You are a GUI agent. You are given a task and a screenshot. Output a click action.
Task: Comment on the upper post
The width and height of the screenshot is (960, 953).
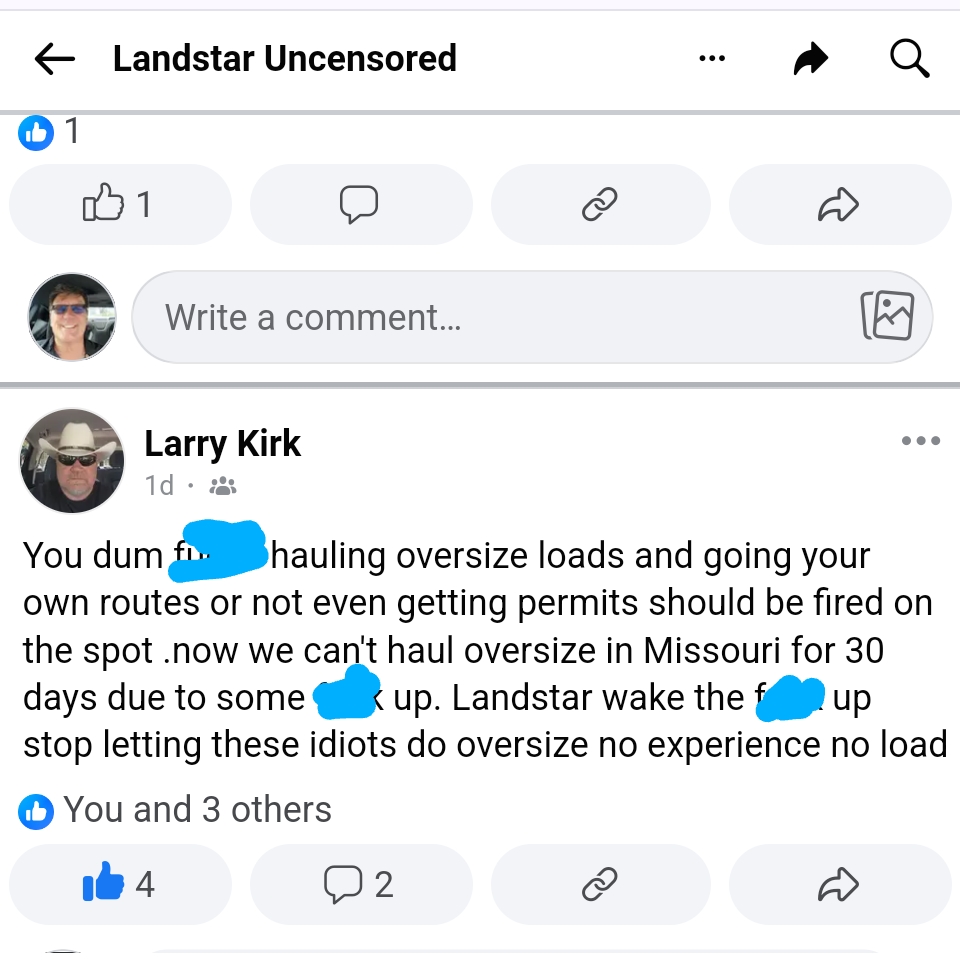(360, 205)
